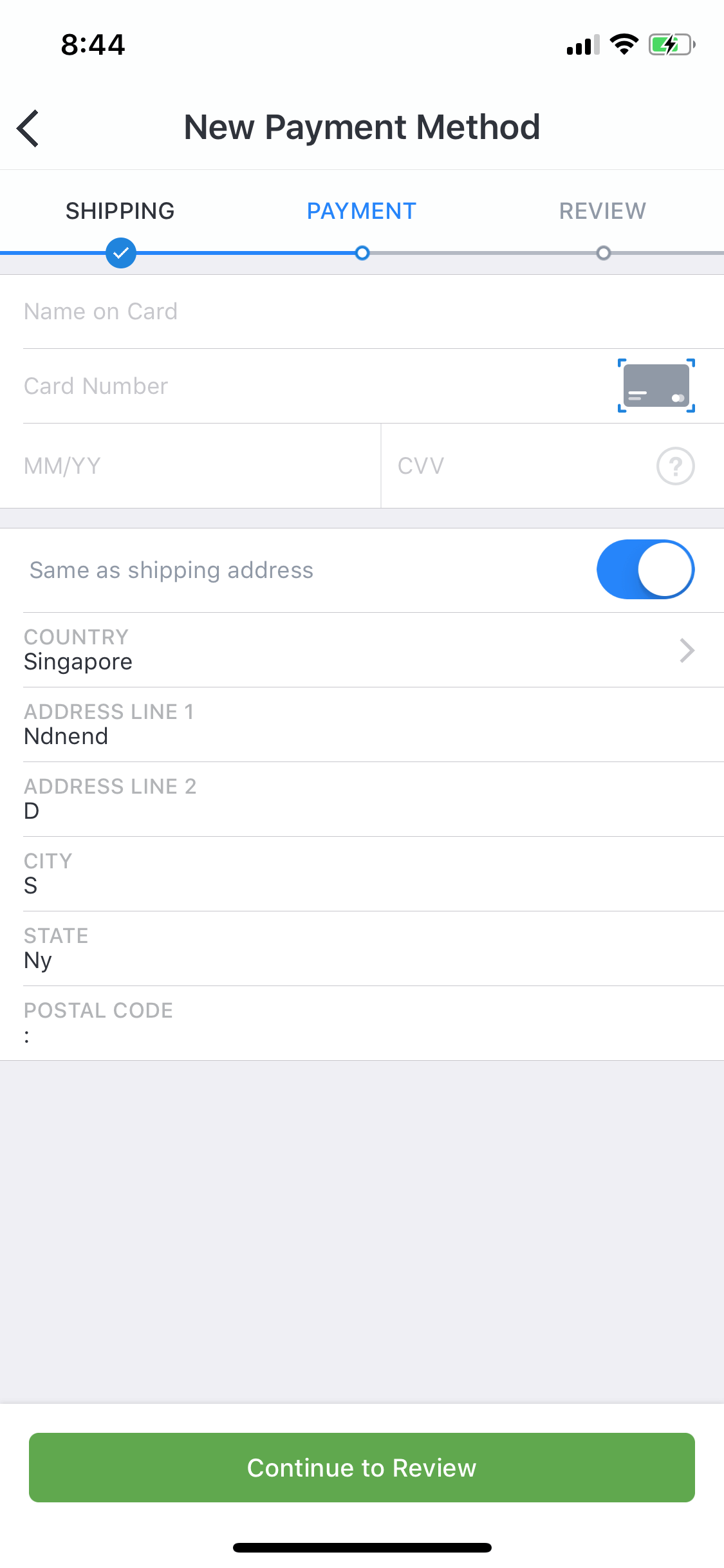Viewport: 724px width, 1568px height.
Task: Change the country from Singapore
Action: (362, 650)
